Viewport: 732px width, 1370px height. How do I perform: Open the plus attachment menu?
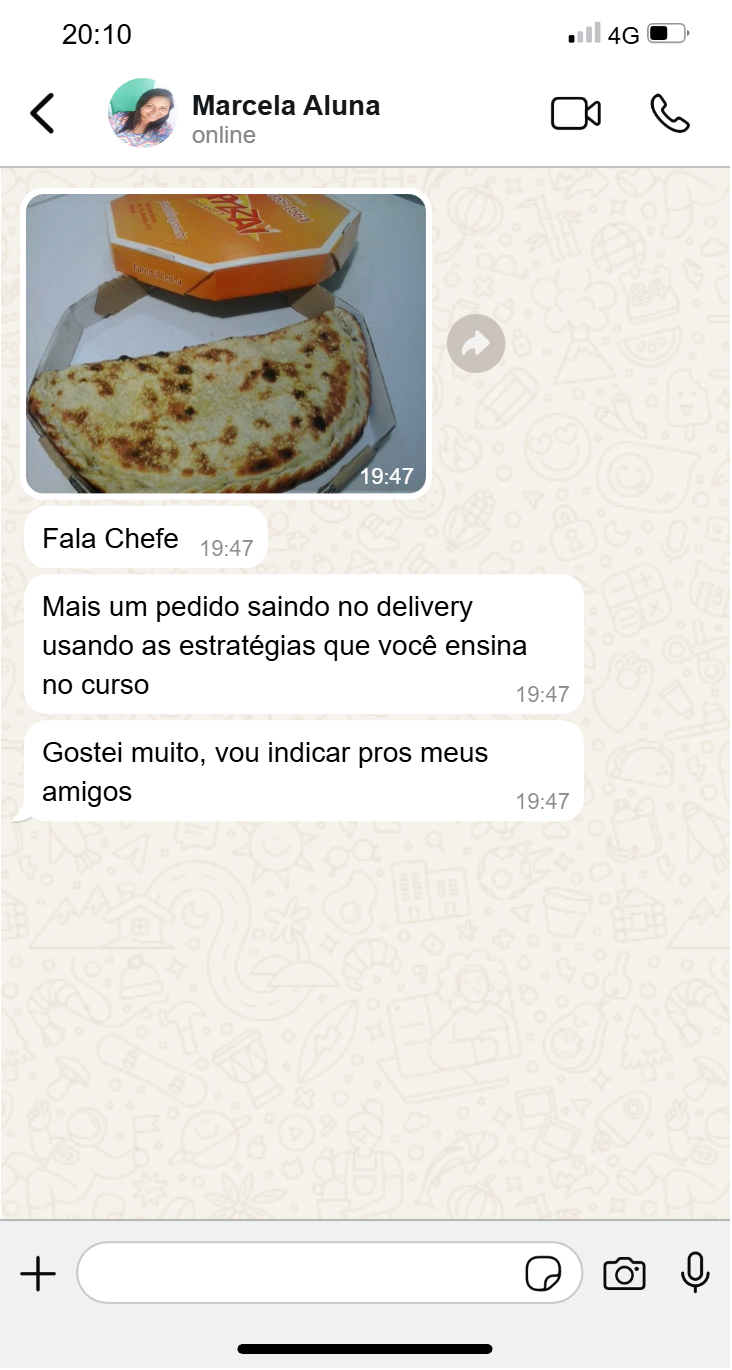pos(38,1274)
